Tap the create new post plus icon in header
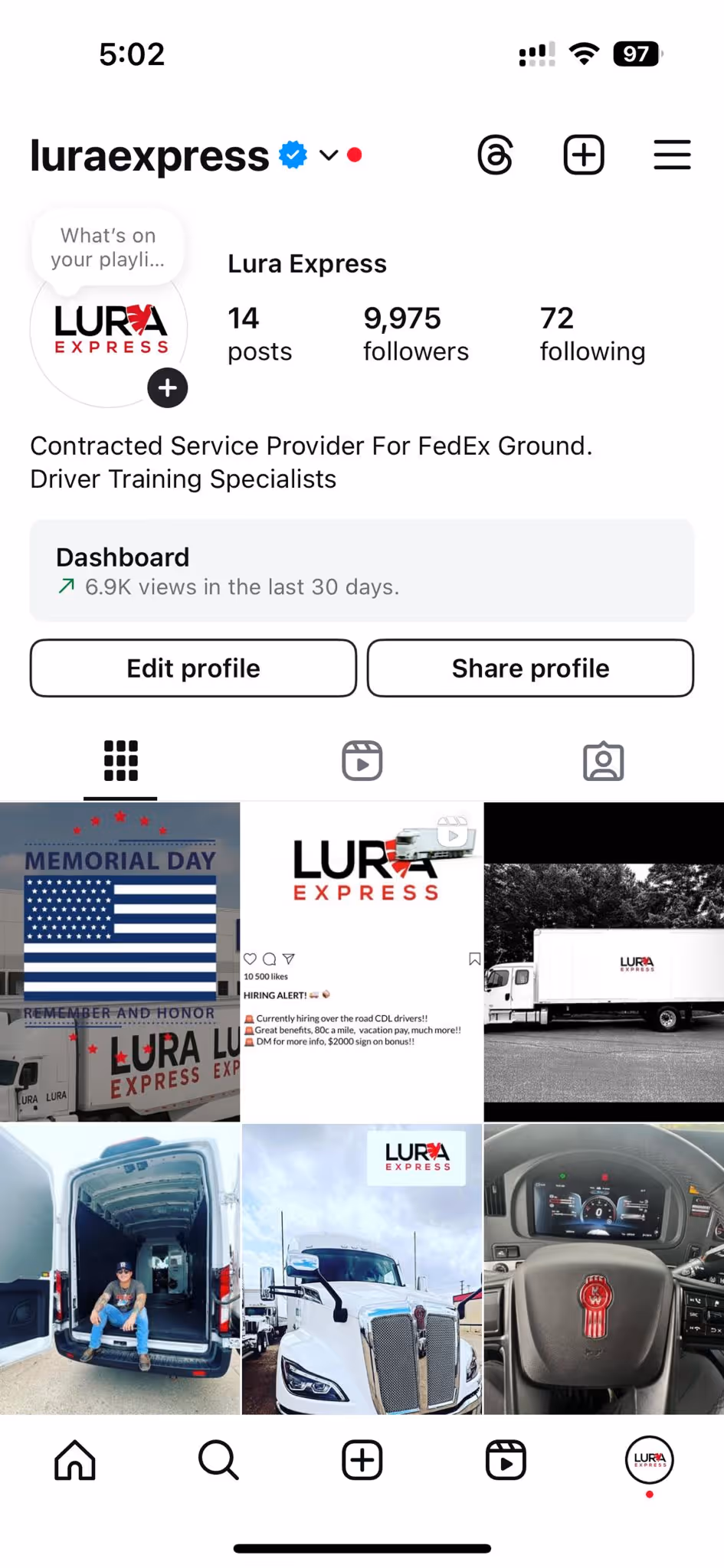The height and width of the screenshot is (1568, 724). 584,155
